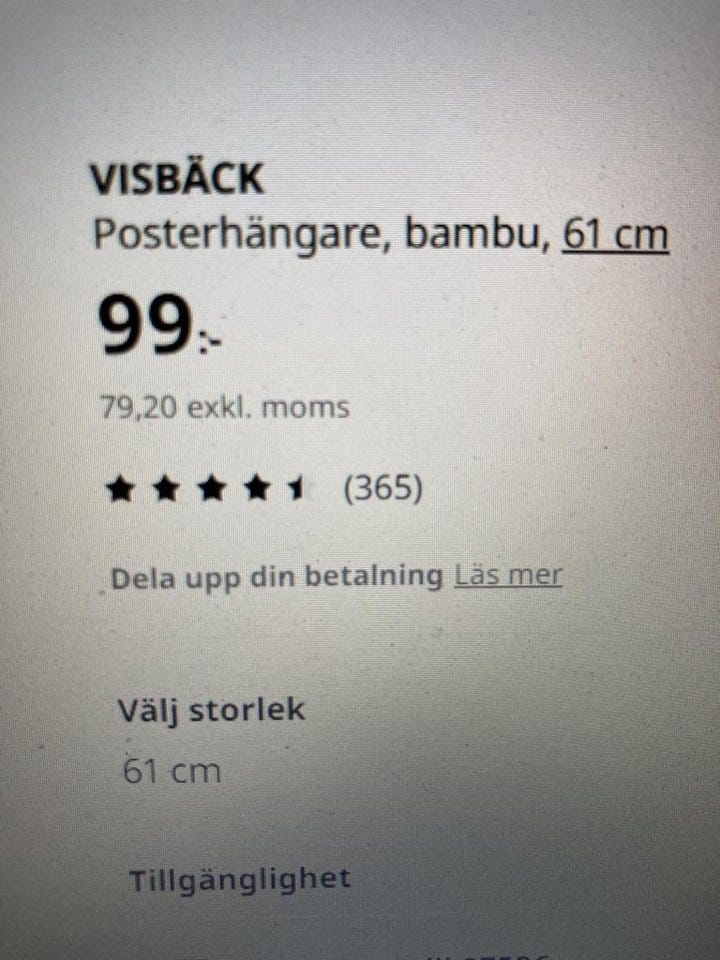The image size is (720, 960).
Task: Open the Läs mer payment link
Action: tap(508, 576)
